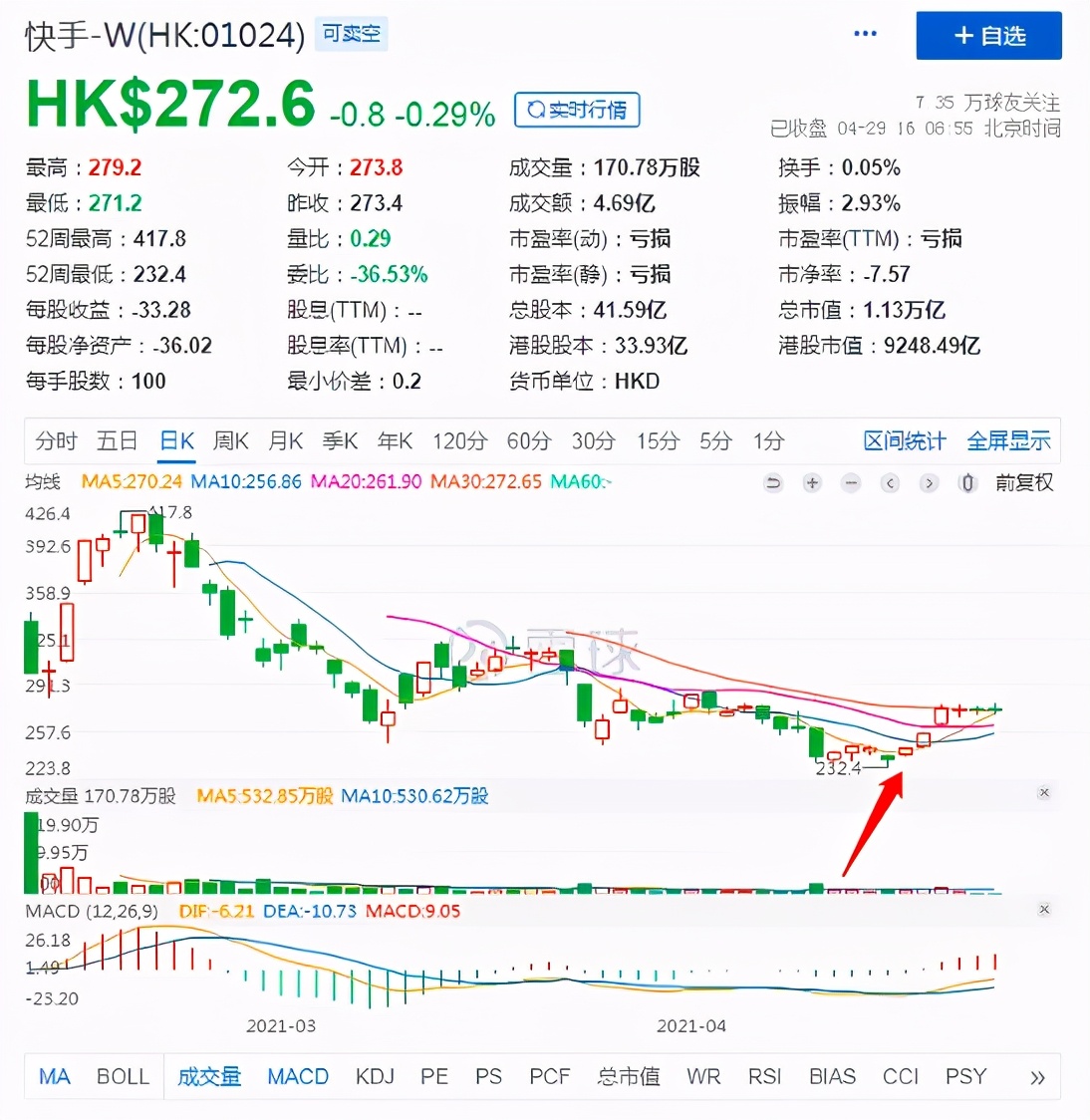Switch chart to 五日 view
This screenshot has height=1120, width=1090.
point(117,441)
